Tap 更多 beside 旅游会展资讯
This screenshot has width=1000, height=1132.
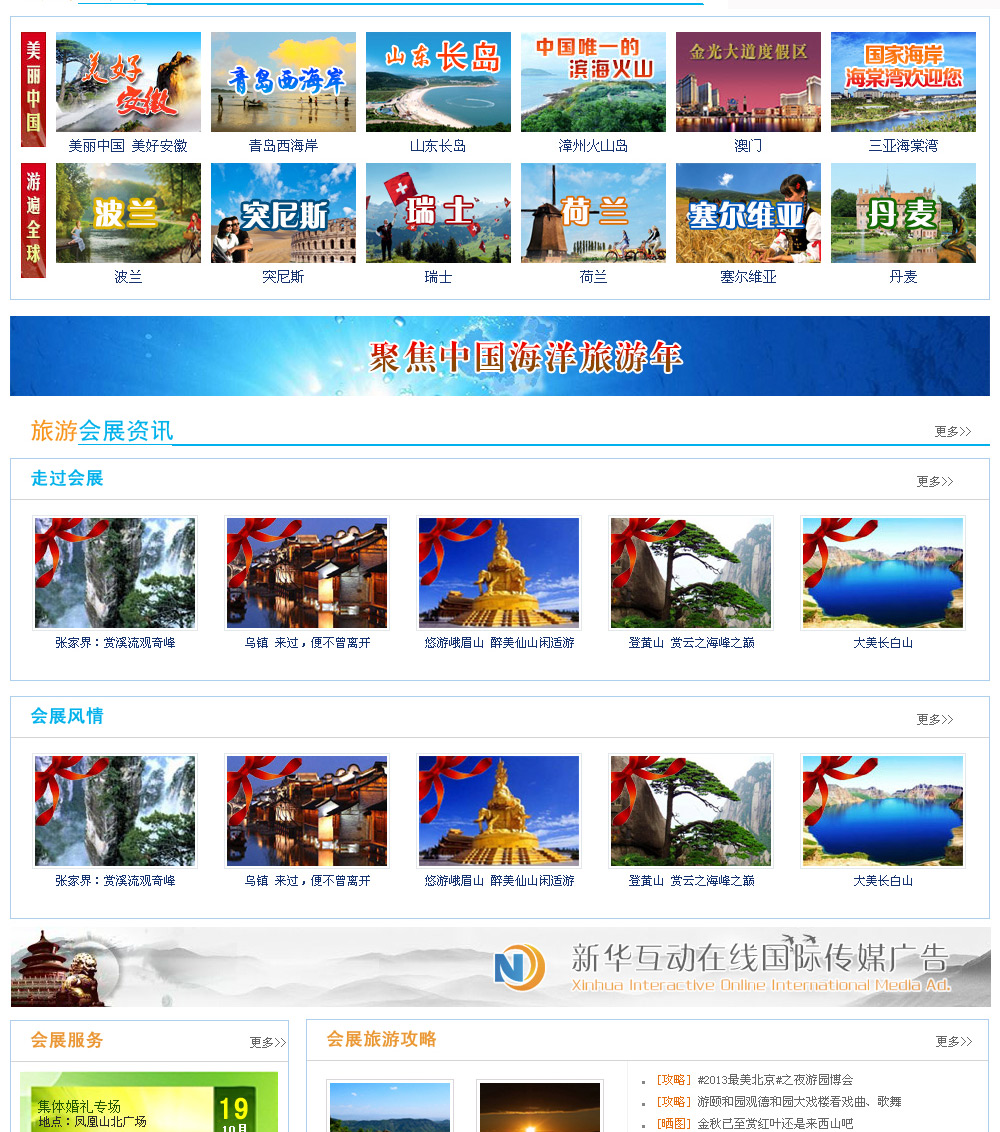(952, 432)
